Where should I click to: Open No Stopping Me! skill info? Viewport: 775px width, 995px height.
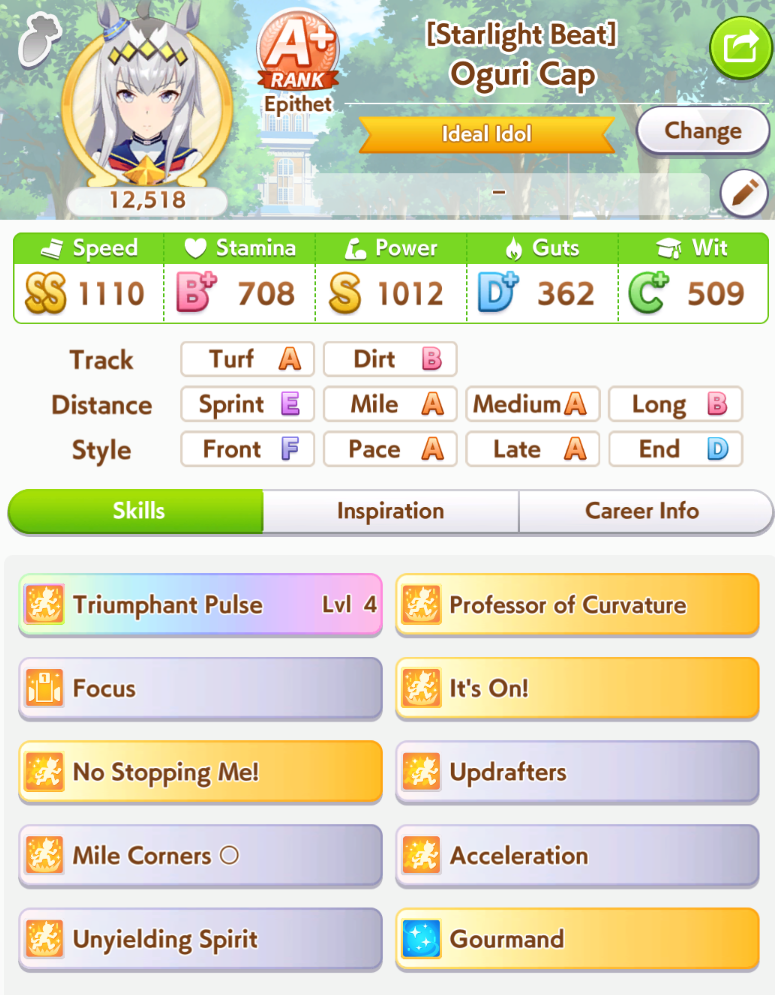200,772
